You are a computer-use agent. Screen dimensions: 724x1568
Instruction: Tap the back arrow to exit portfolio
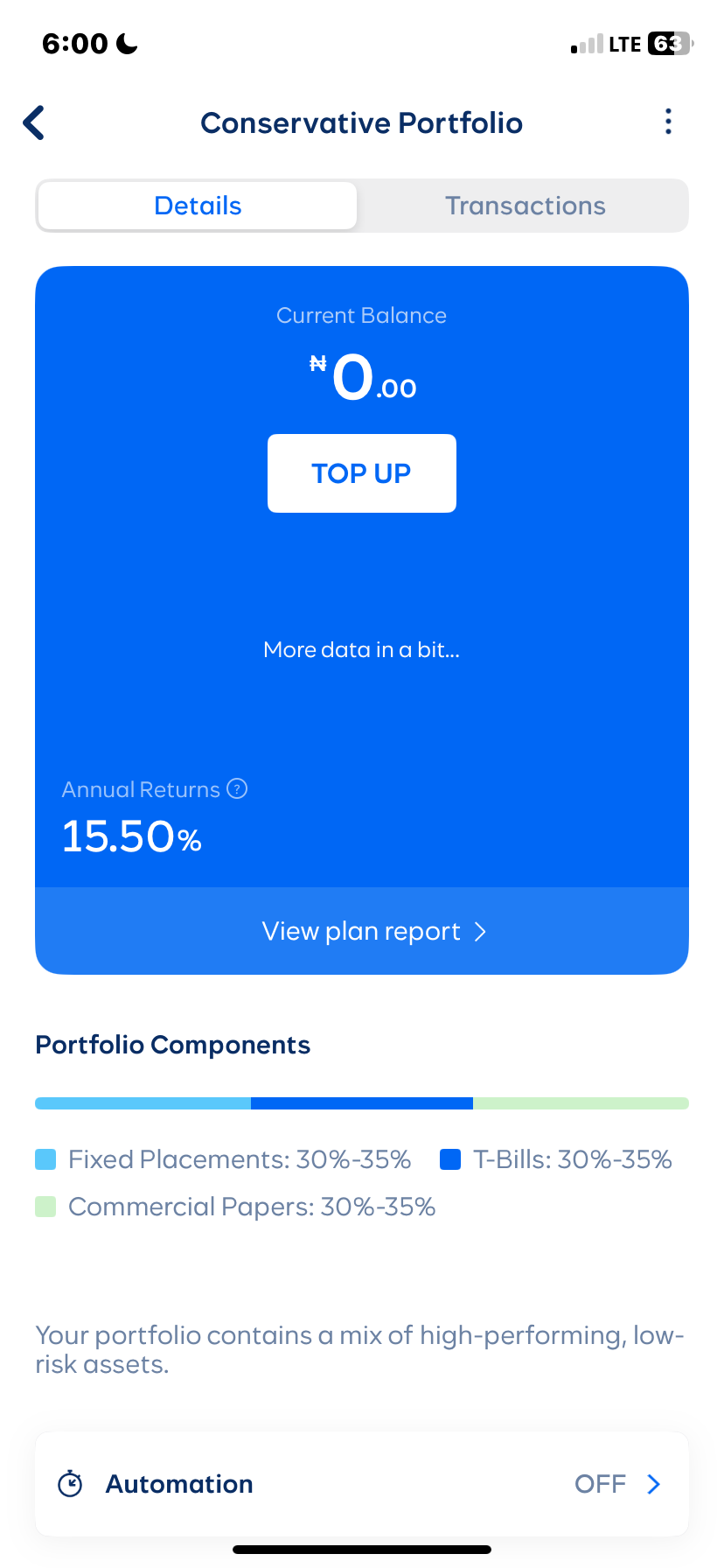click(x=33, y=122)
